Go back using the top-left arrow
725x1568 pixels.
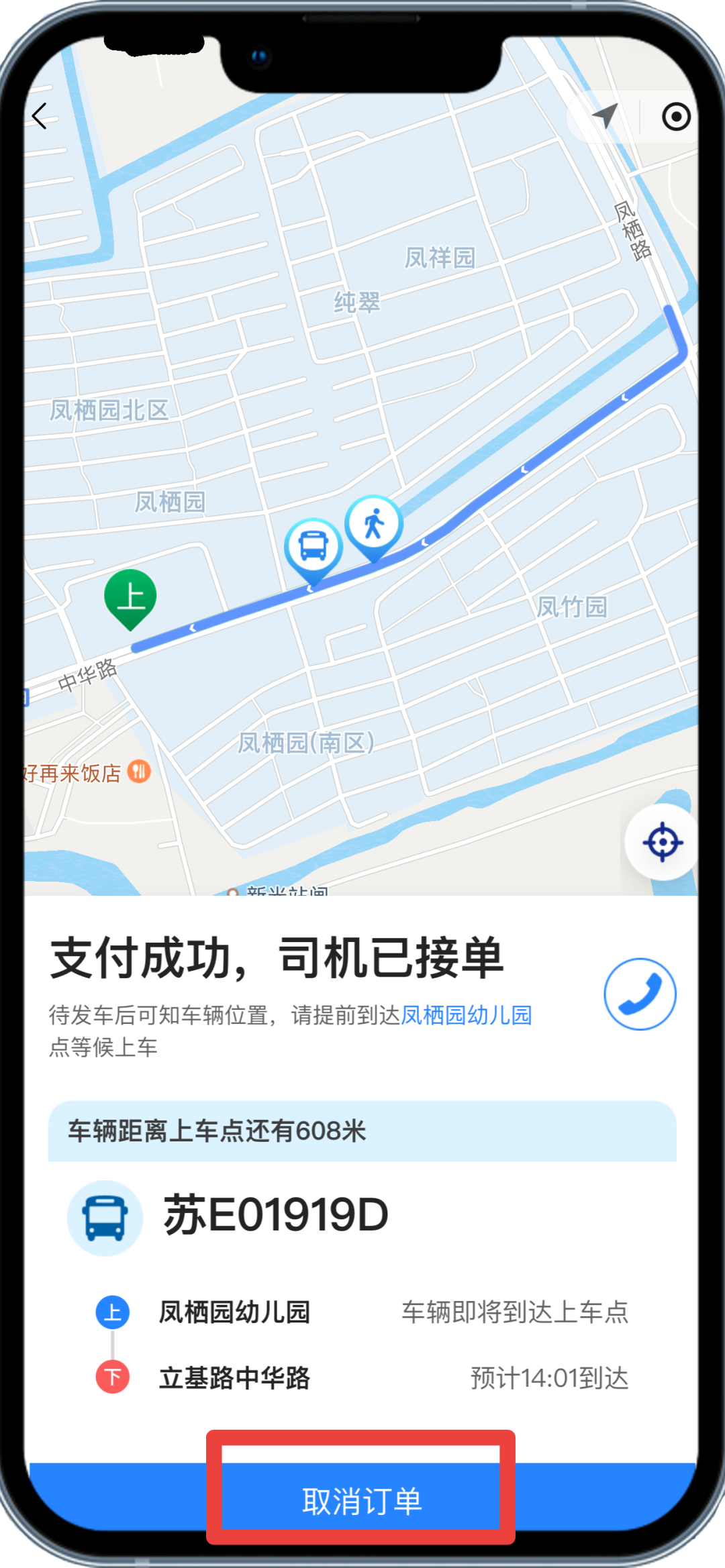[x=40, y=116]
